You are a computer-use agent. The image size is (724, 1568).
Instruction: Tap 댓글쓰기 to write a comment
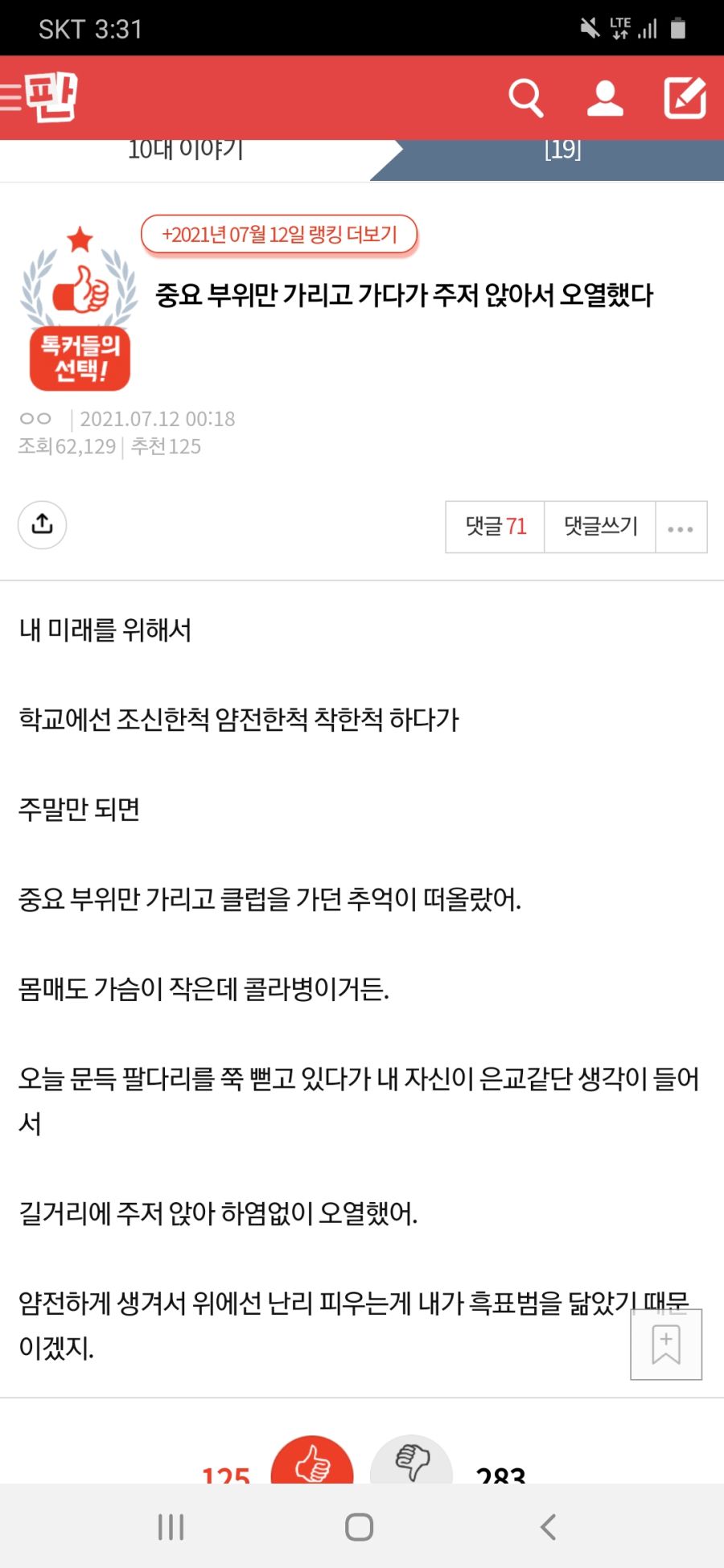[600, 527]
